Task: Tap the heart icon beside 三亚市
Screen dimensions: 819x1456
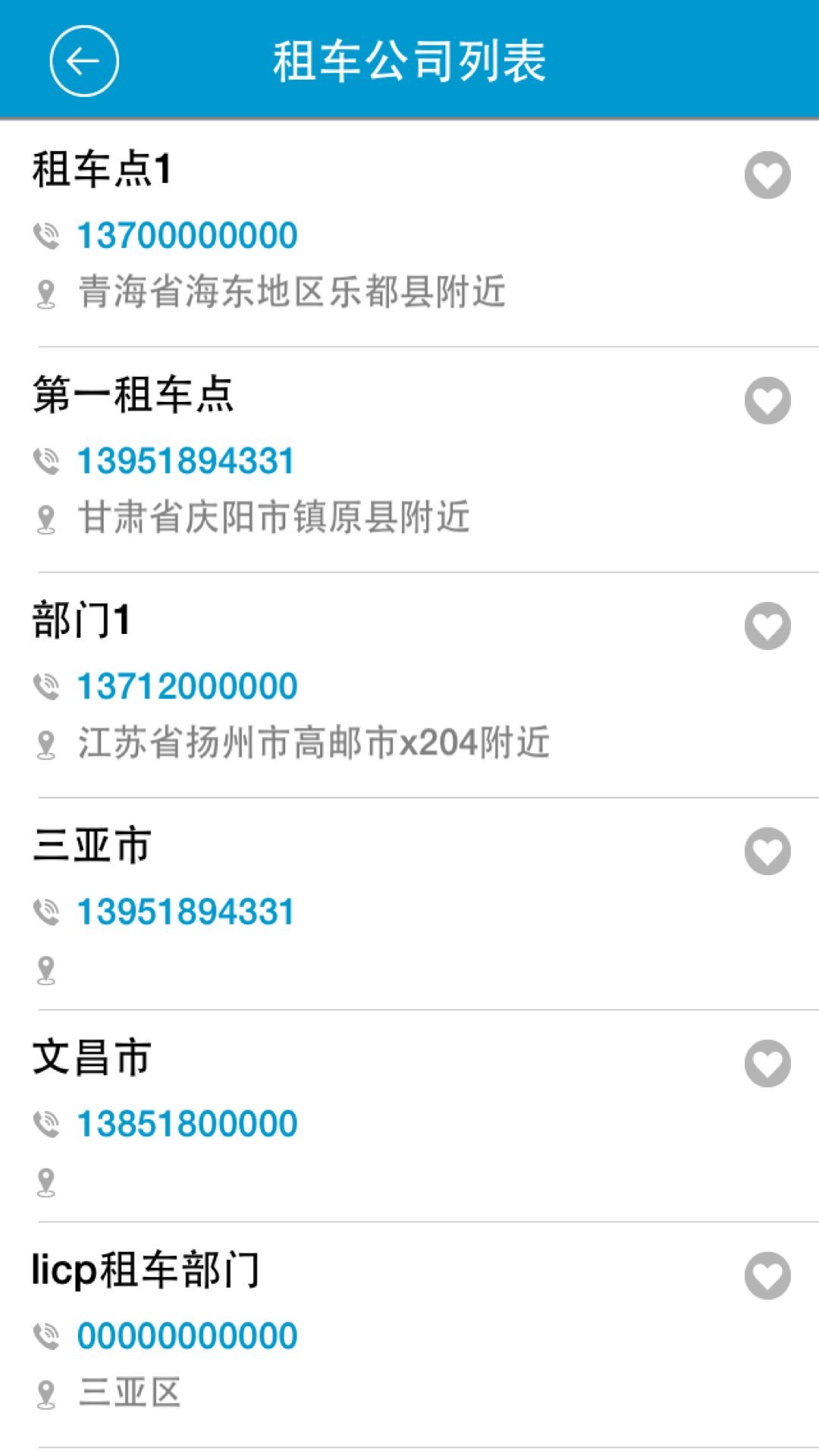Action: [x=767, y=851]
